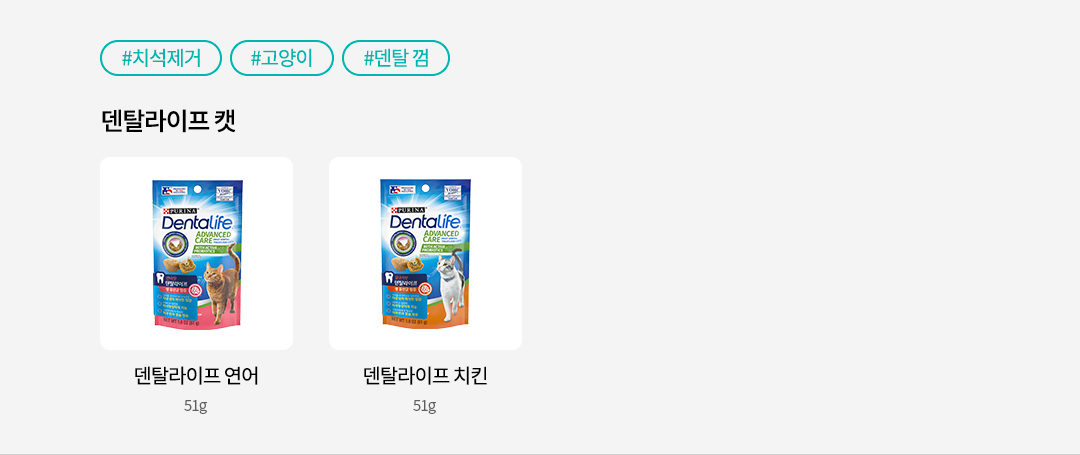The height and width of the screenshot is (455, 1080).
Task: Open the 덴탈라이프 연어 product card
Action: (x=196, y=254)
